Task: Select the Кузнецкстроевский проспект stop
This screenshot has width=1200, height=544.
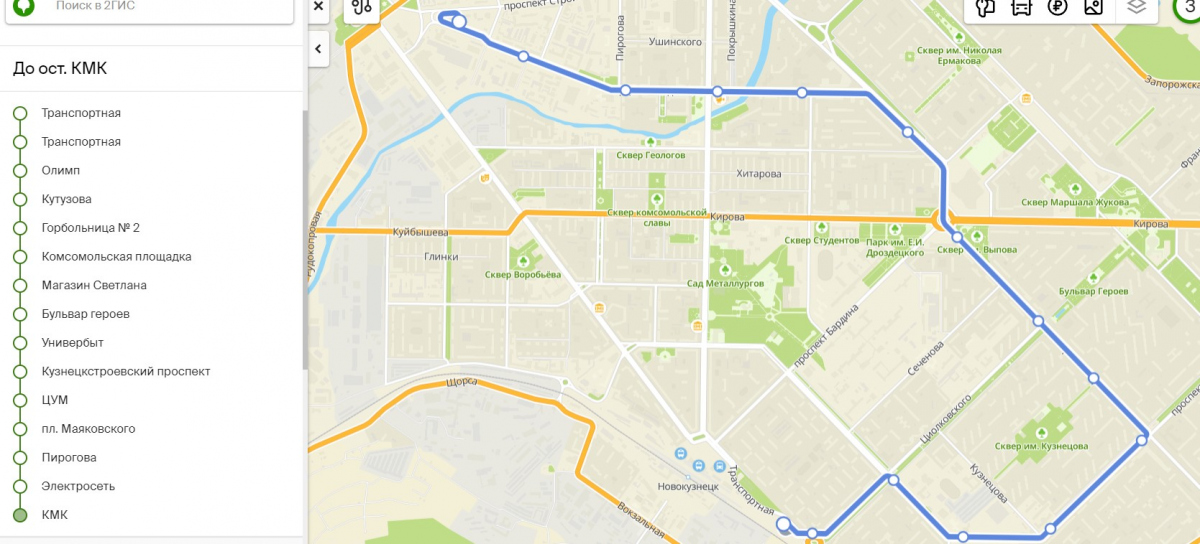Action: click(x=126, y=371)
